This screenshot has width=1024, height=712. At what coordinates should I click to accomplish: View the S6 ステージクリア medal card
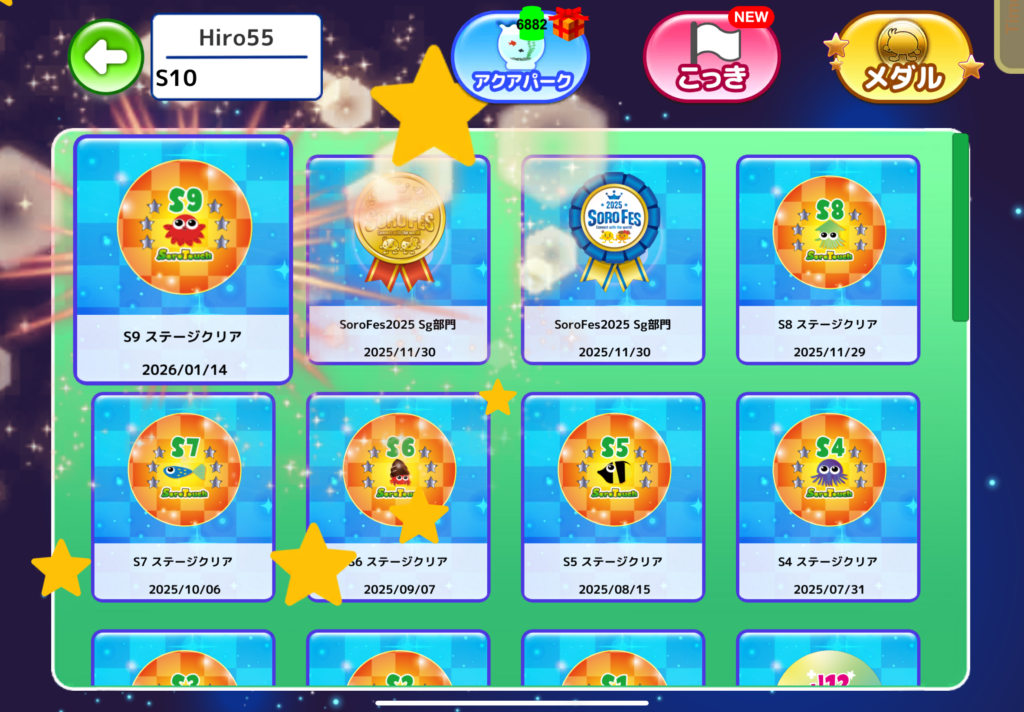pyautogui.click(x=398, y=497)
